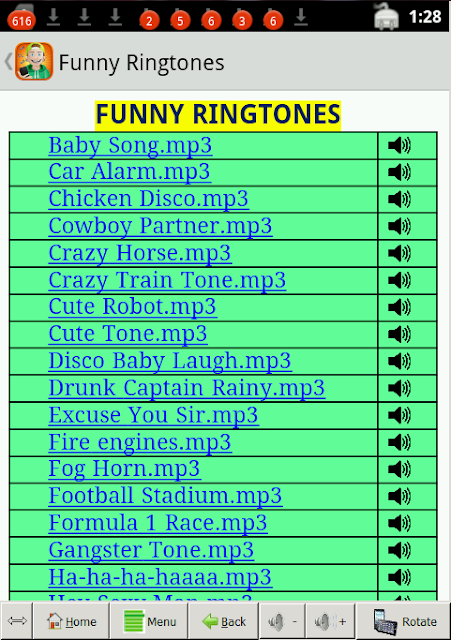451x640 pixels.
Task: Play sound for Excuse You Sir.mp3
Action: pyautogui.click(x=399, y=415)
